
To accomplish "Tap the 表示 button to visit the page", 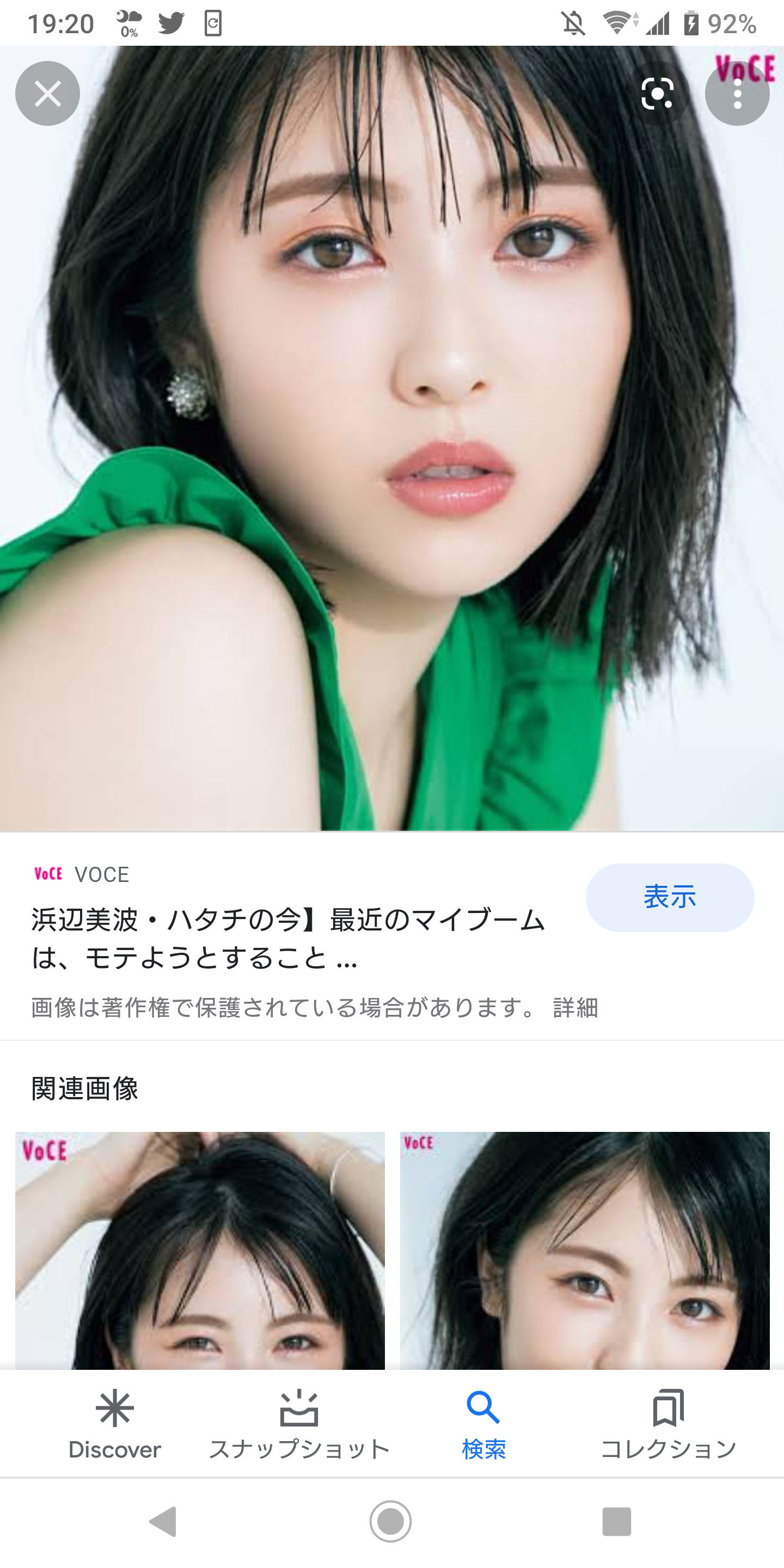I will point(670,897).
